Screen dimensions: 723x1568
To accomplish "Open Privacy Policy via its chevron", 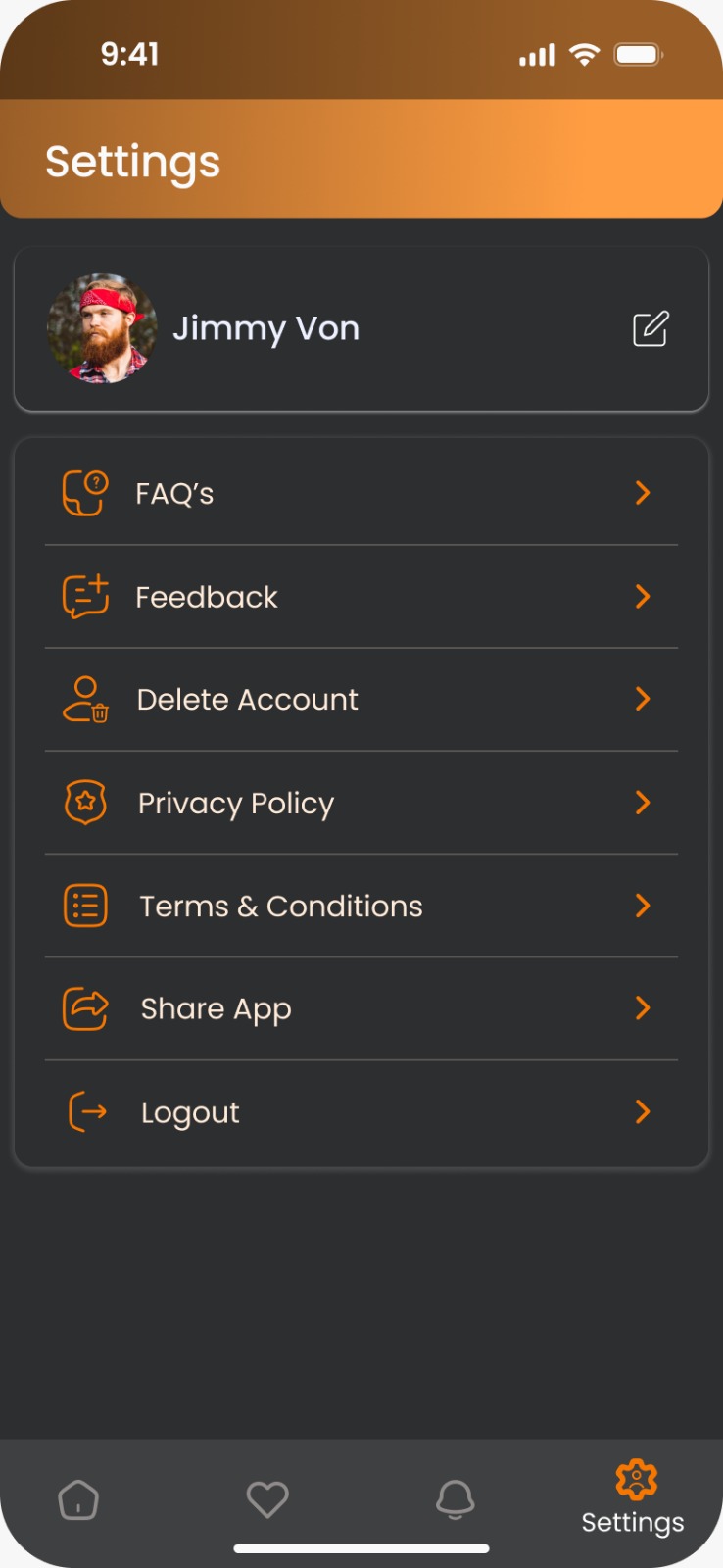I will coord(643,802).
